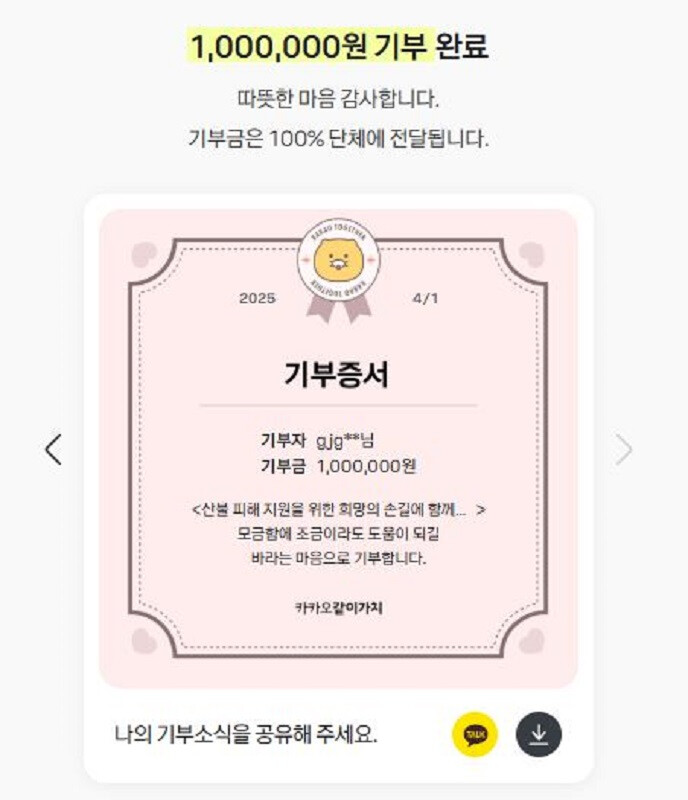The image size is (688, 800).
Task: Go to the previous certificate design
Action: click(x=54, y=450)
